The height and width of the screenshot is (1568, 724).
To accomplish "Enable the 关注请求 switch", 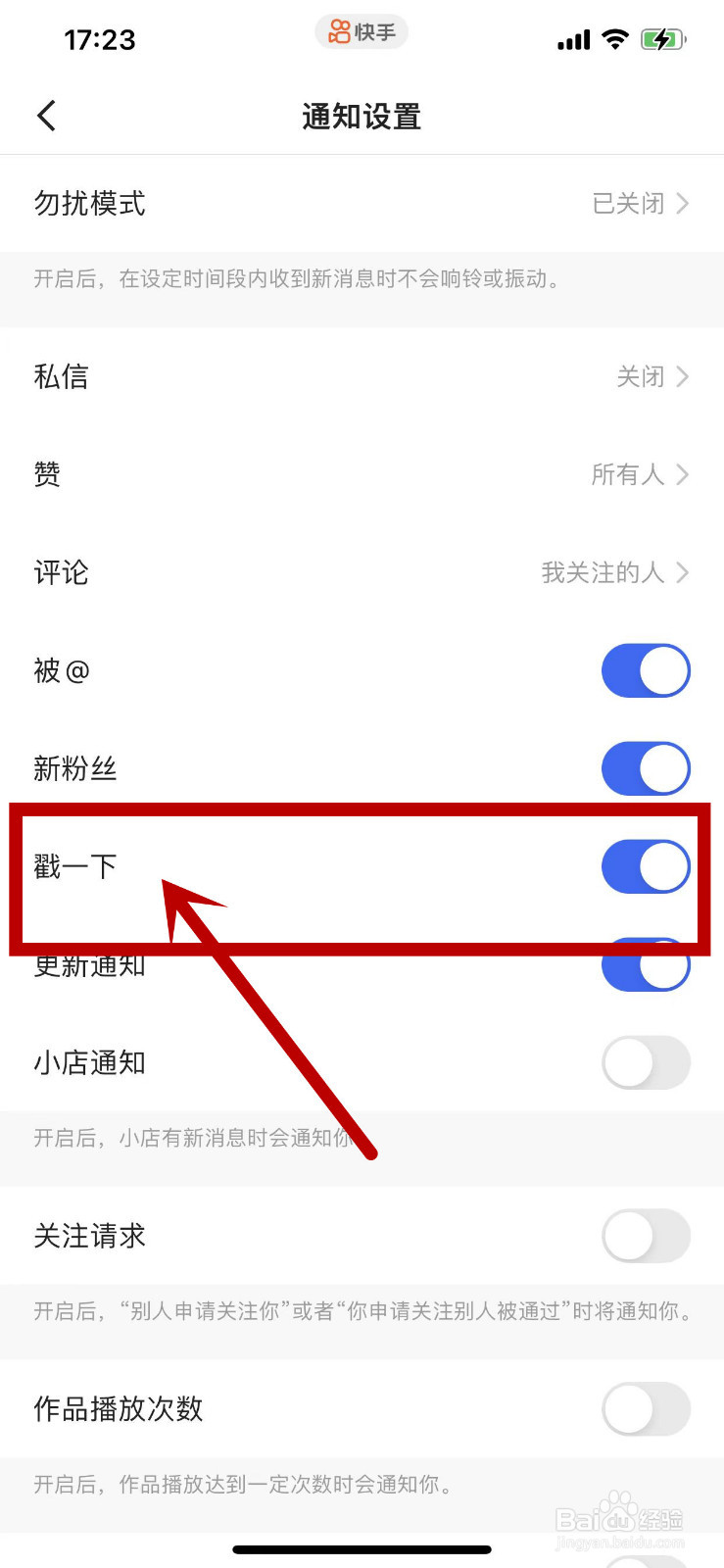I will pyautogui.click(x=646, y=1237).
